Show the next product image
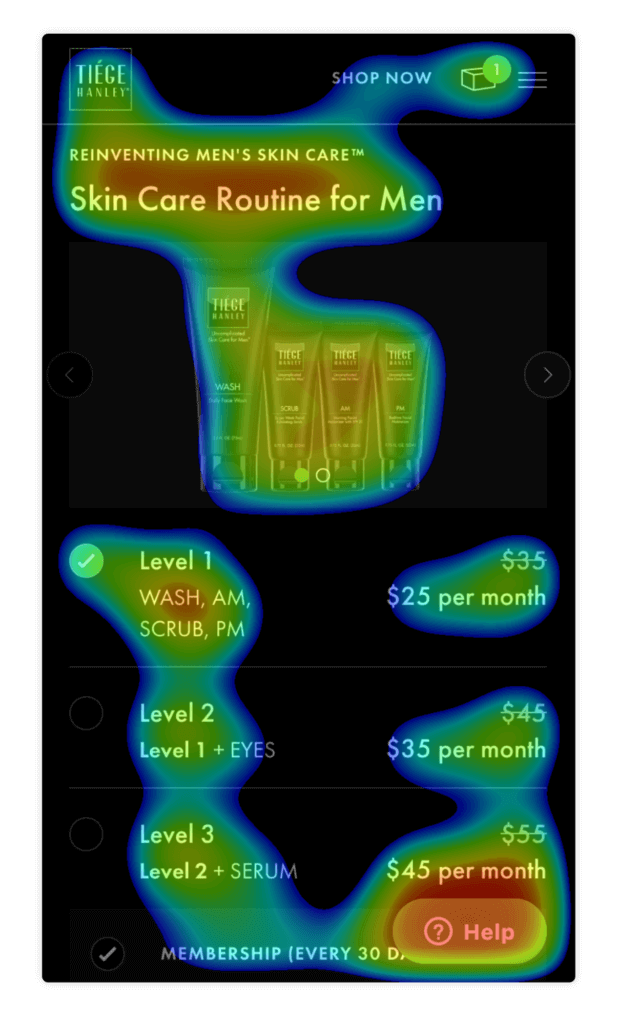The width and height of the screenshot is (619, 1024). (547, 376)
